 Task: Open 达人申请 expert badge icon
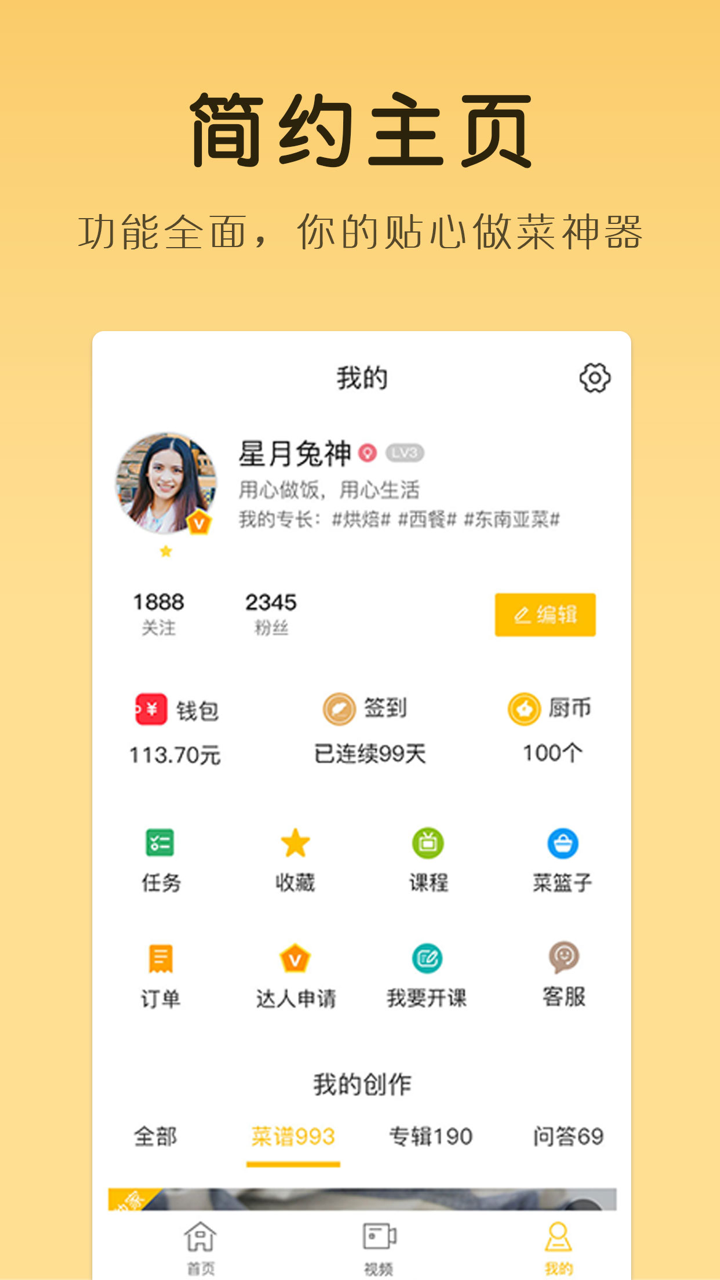(294, 960)
